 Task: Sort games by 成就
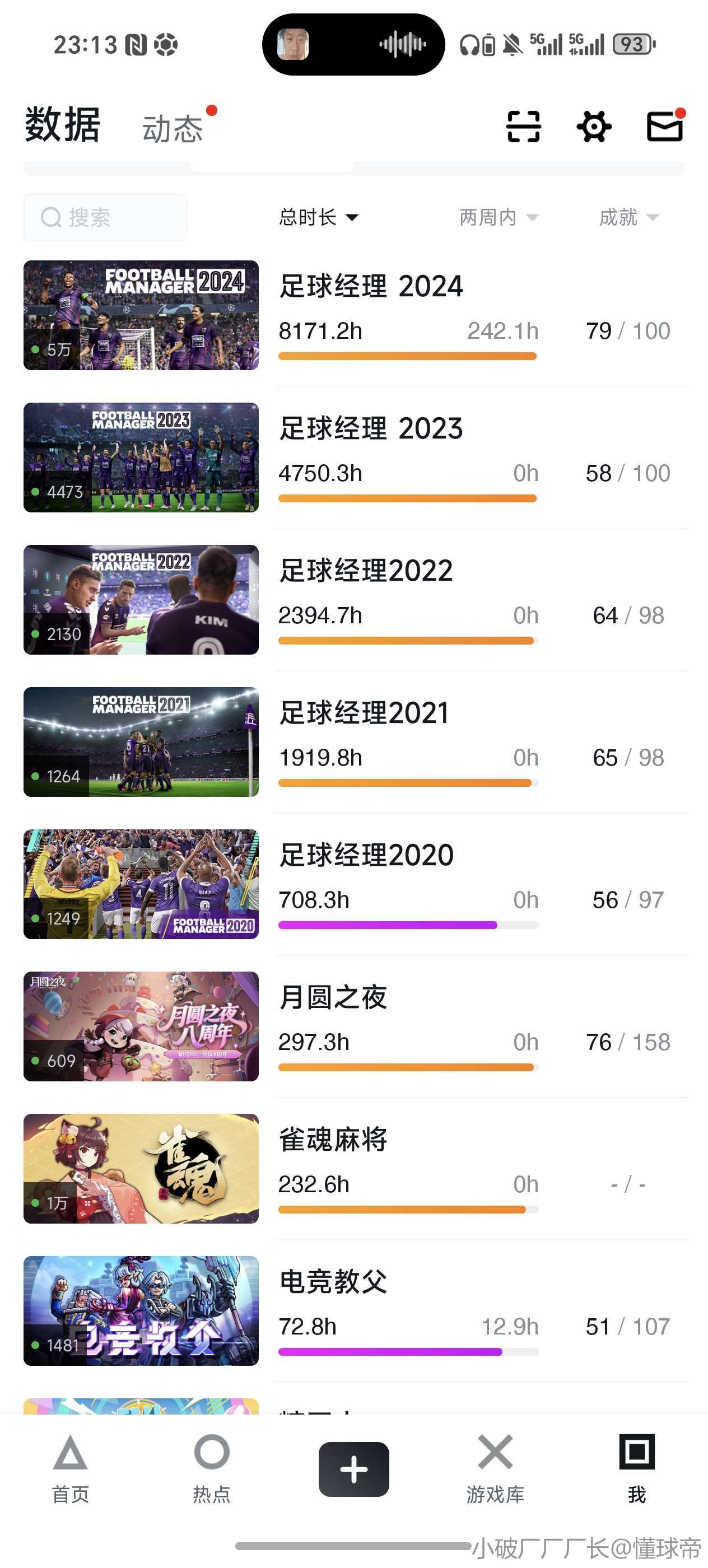628,217
